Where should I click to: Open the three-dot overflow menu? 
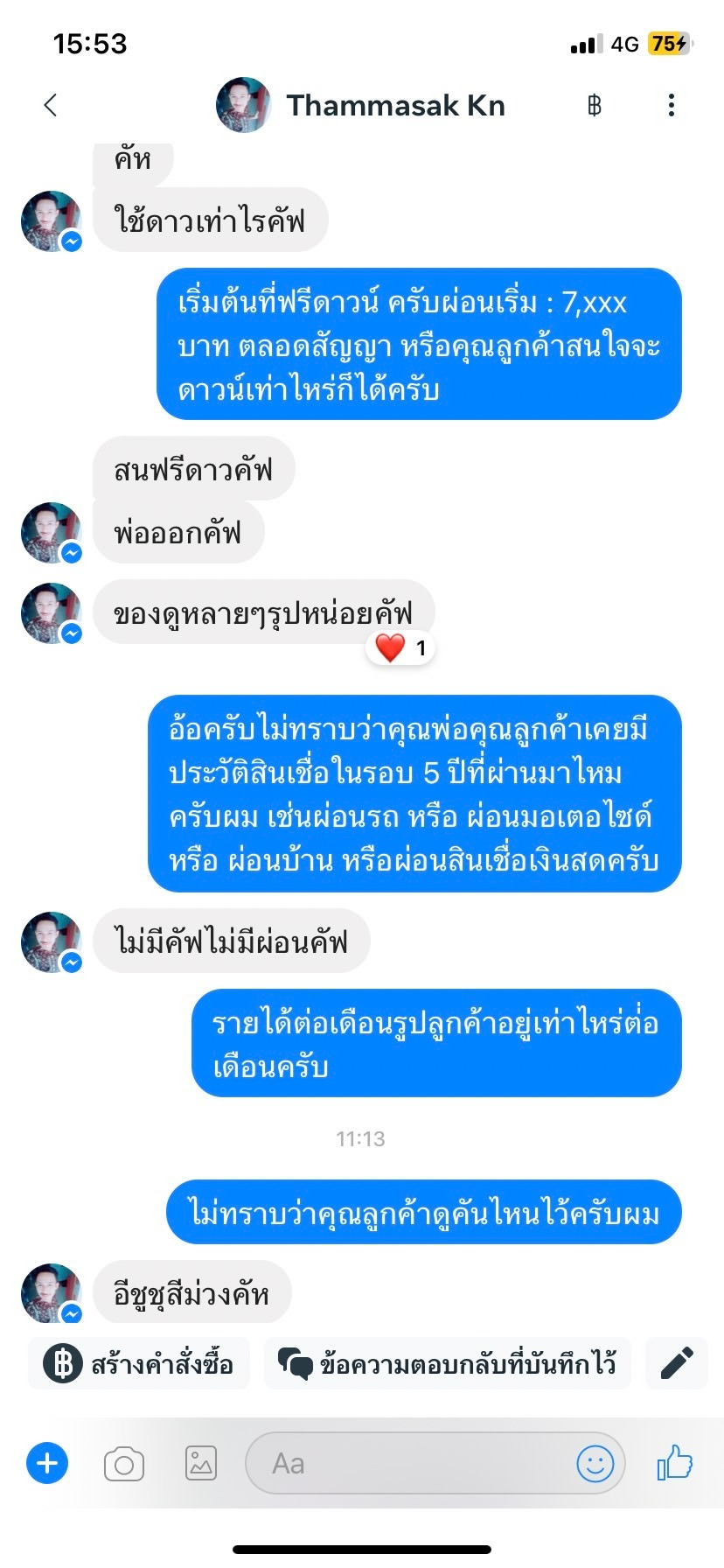(x=671, y=106)
